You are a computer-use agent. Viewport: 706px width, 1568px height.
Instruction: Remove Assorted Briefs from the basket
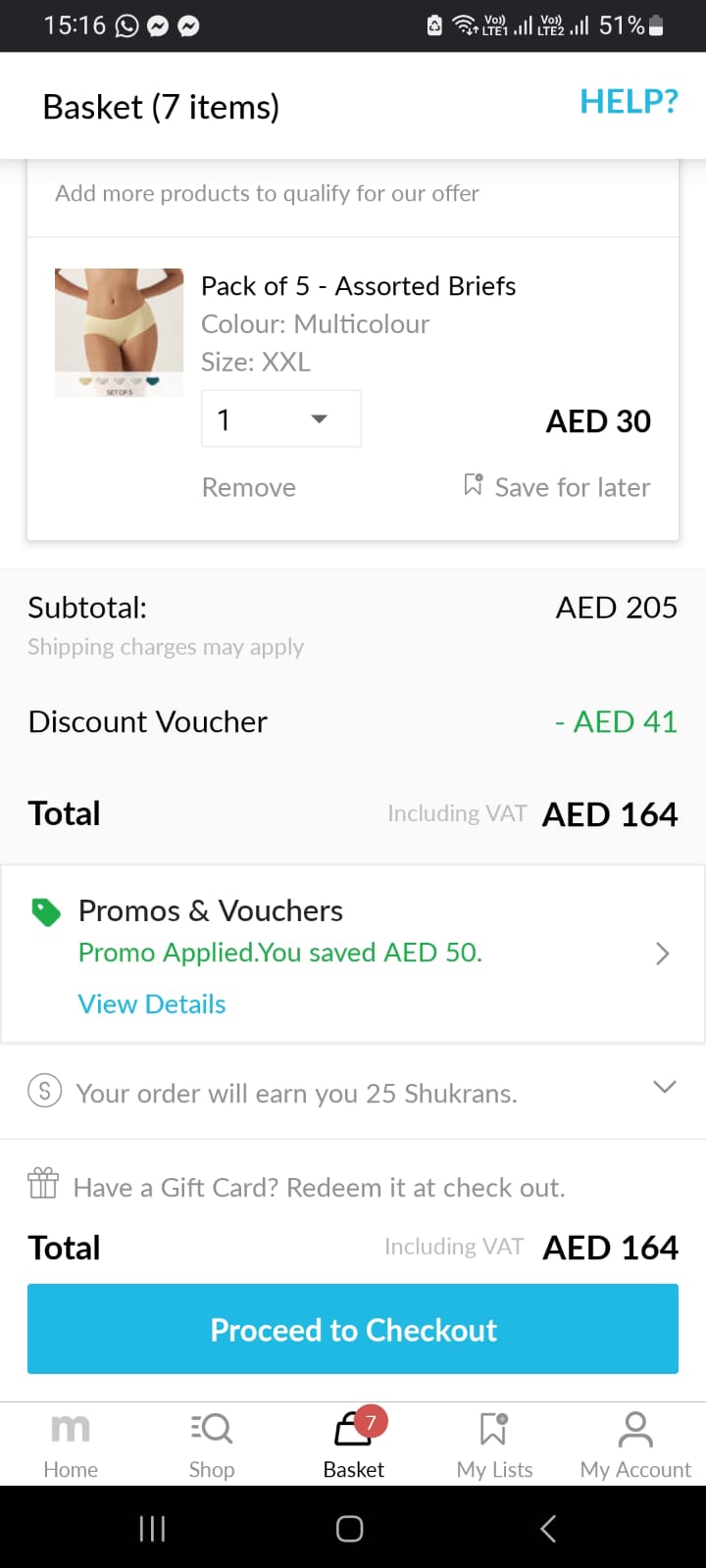pyautogui.click(x=248, y=487)
